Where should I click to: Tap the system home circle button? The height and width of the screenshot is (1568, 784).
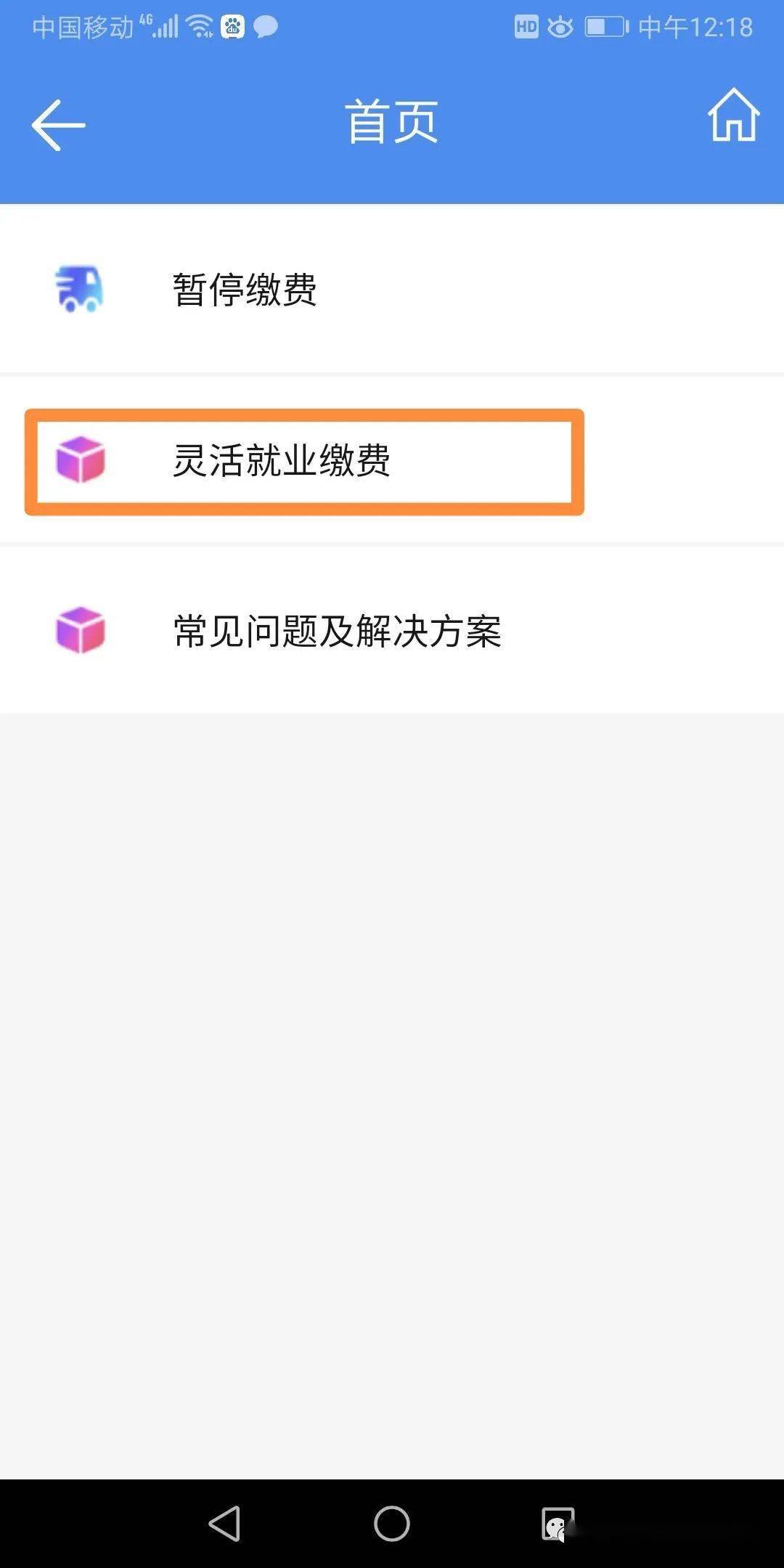(x=392, y=1523)
